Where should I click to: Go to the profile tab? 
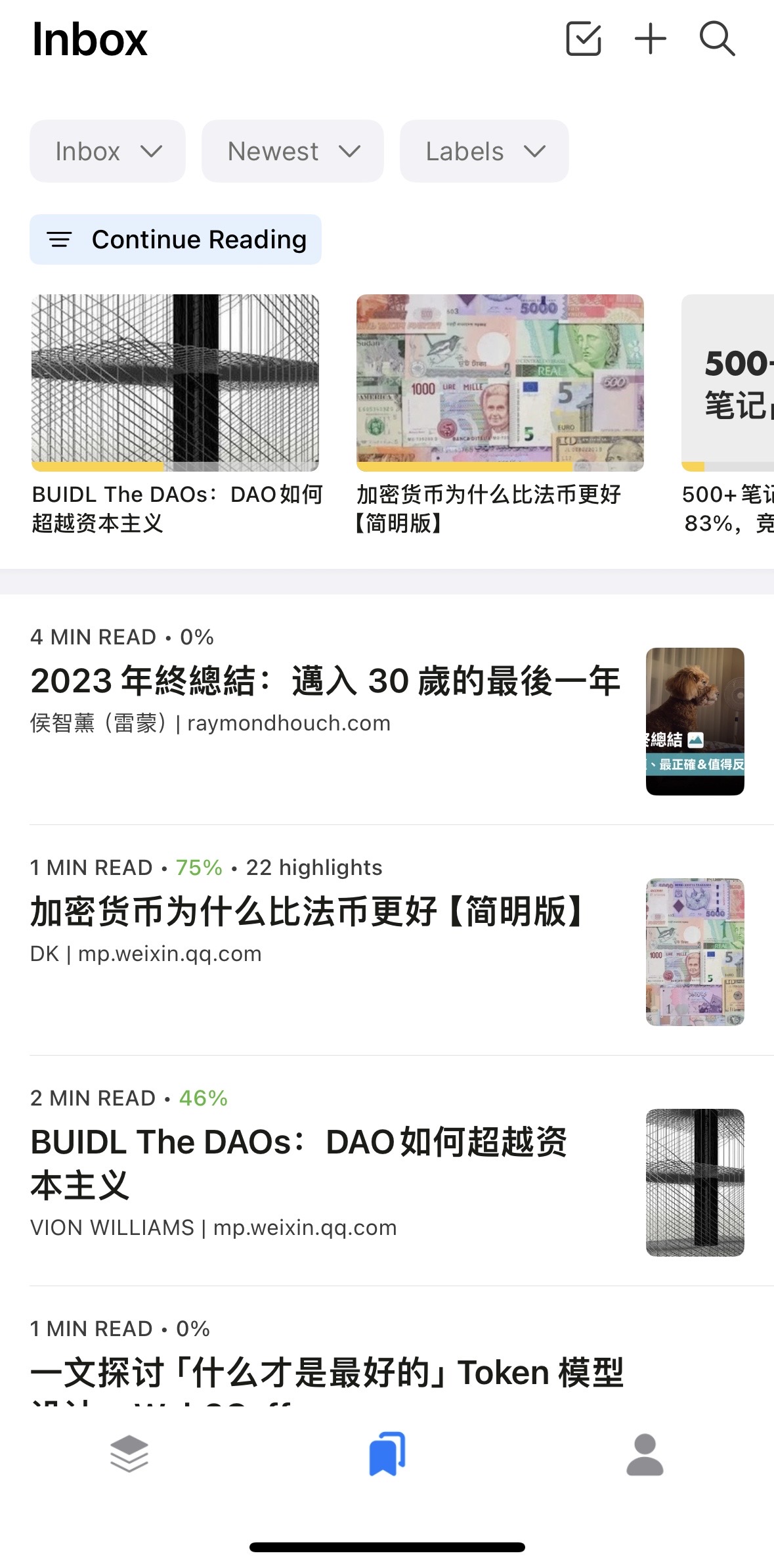point(645,1455)
